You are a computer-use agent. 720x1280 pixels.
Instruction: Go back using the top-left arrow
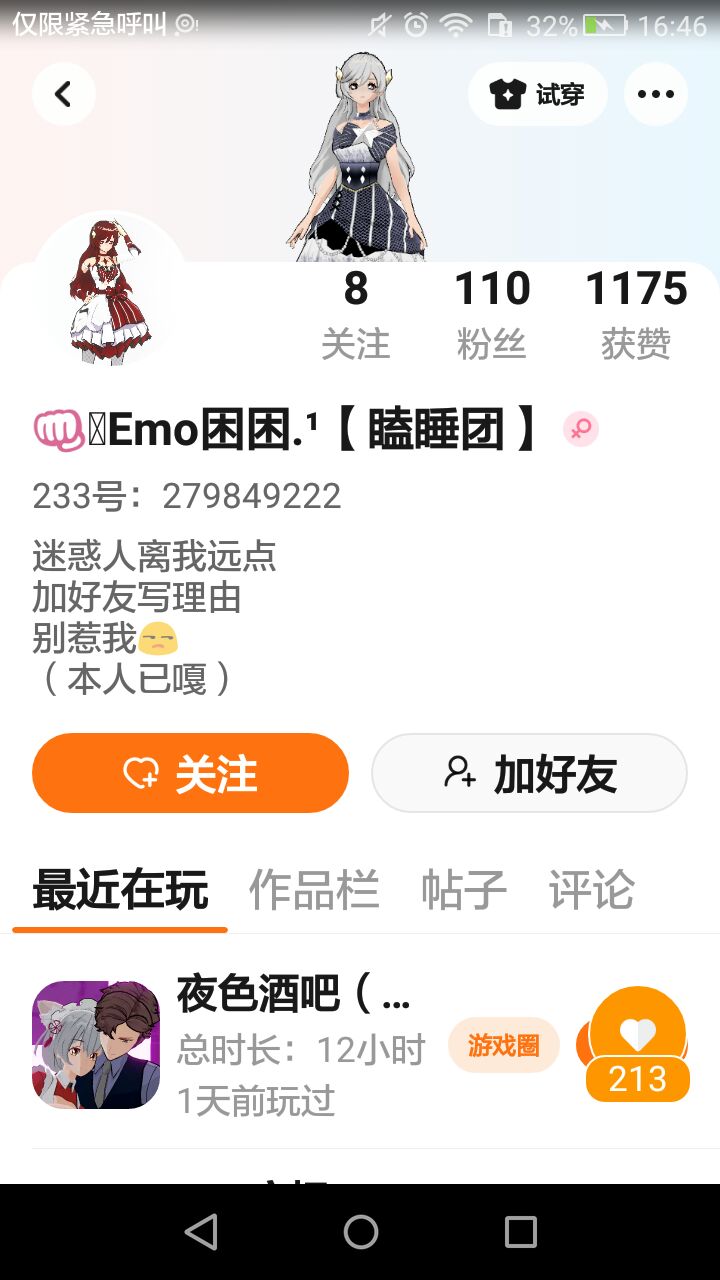click(64, 94)
